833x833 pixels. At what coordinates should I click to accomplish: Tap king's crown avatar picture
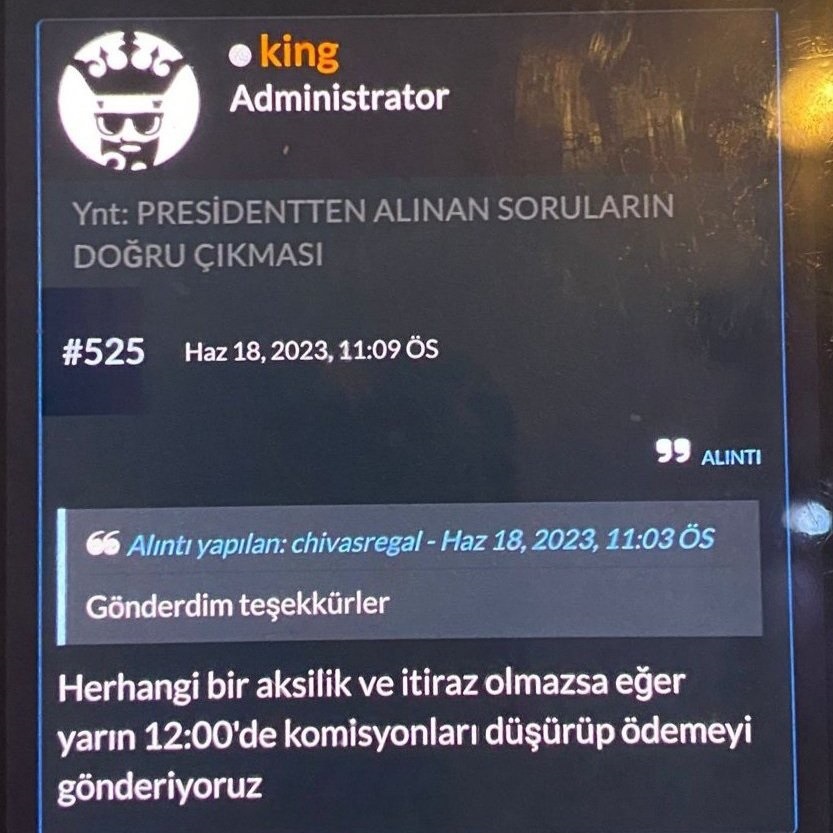[129, 99]
